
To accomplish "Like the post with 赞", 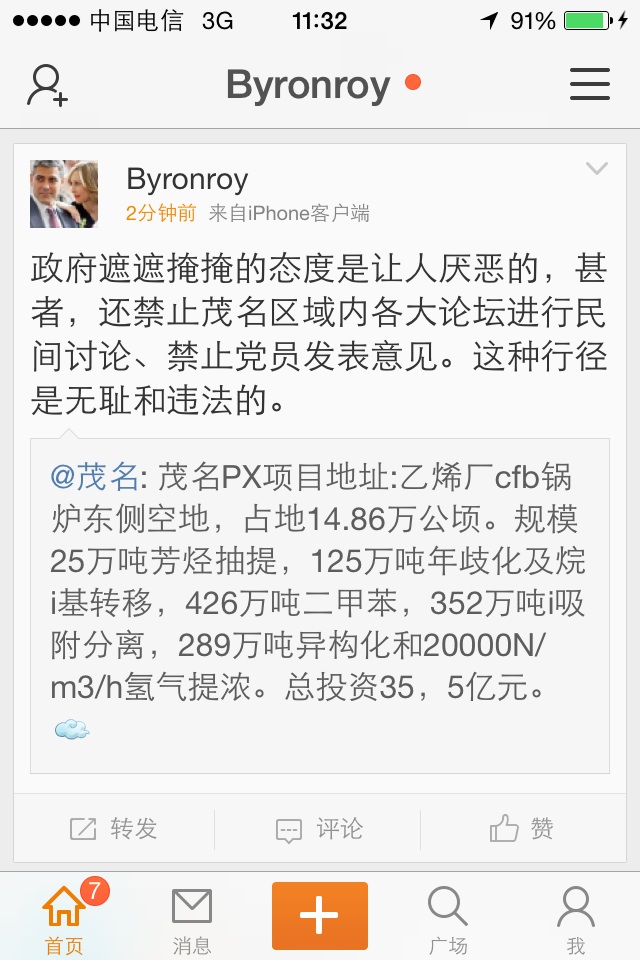I will [x=521, y=829].
